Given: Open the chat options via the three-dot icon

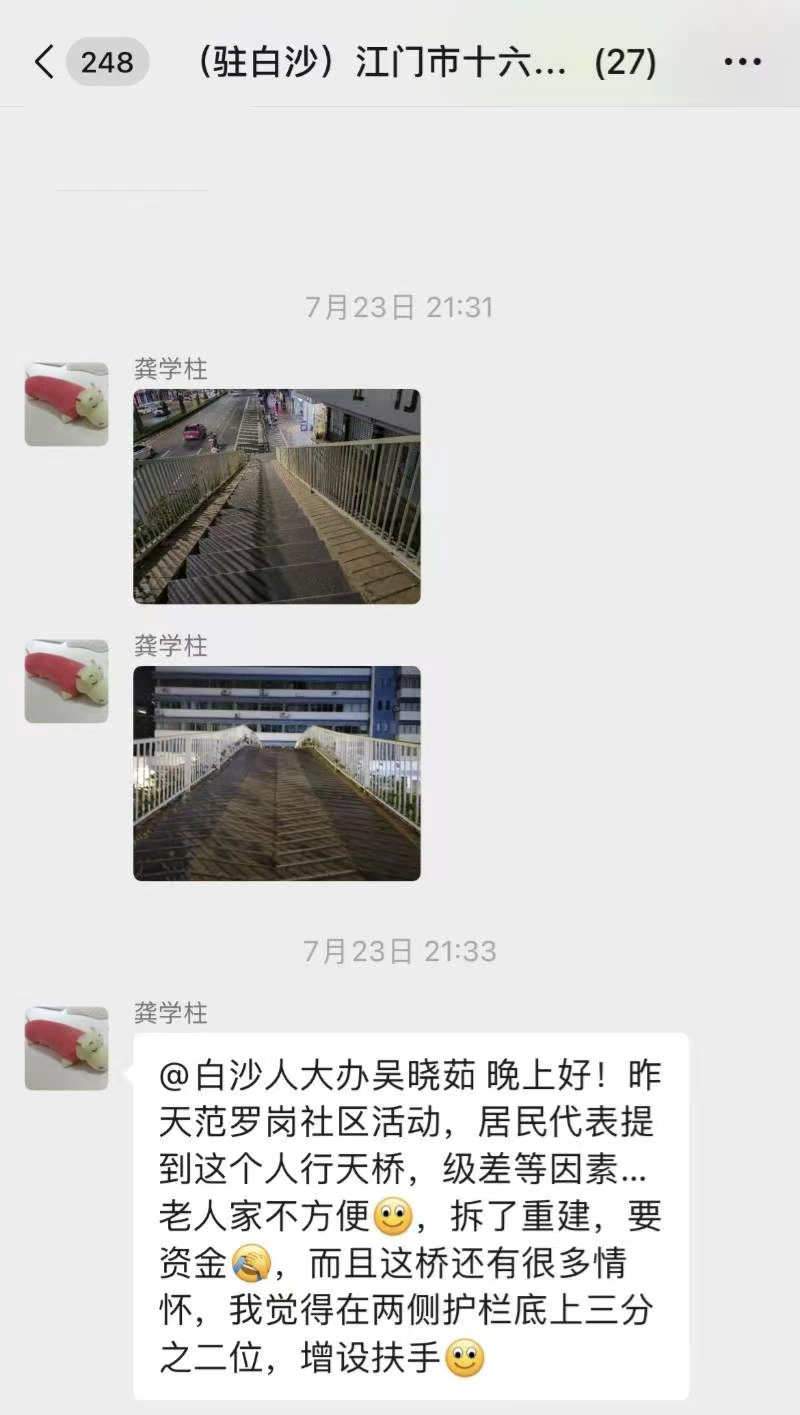Looking at the screenshot, I should coord(741,61).
